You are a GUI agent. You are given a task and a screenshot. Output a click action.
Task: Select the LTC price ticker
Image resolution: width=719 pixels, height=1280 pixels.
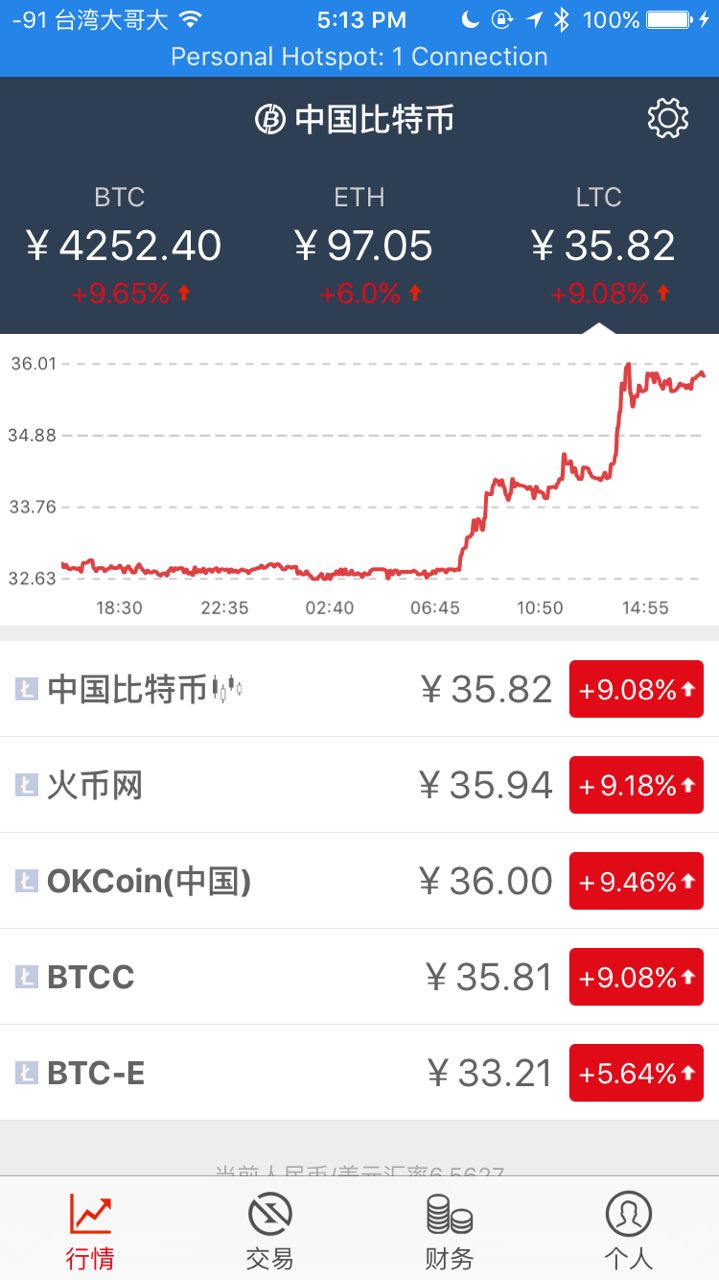[x=598, y=245]
